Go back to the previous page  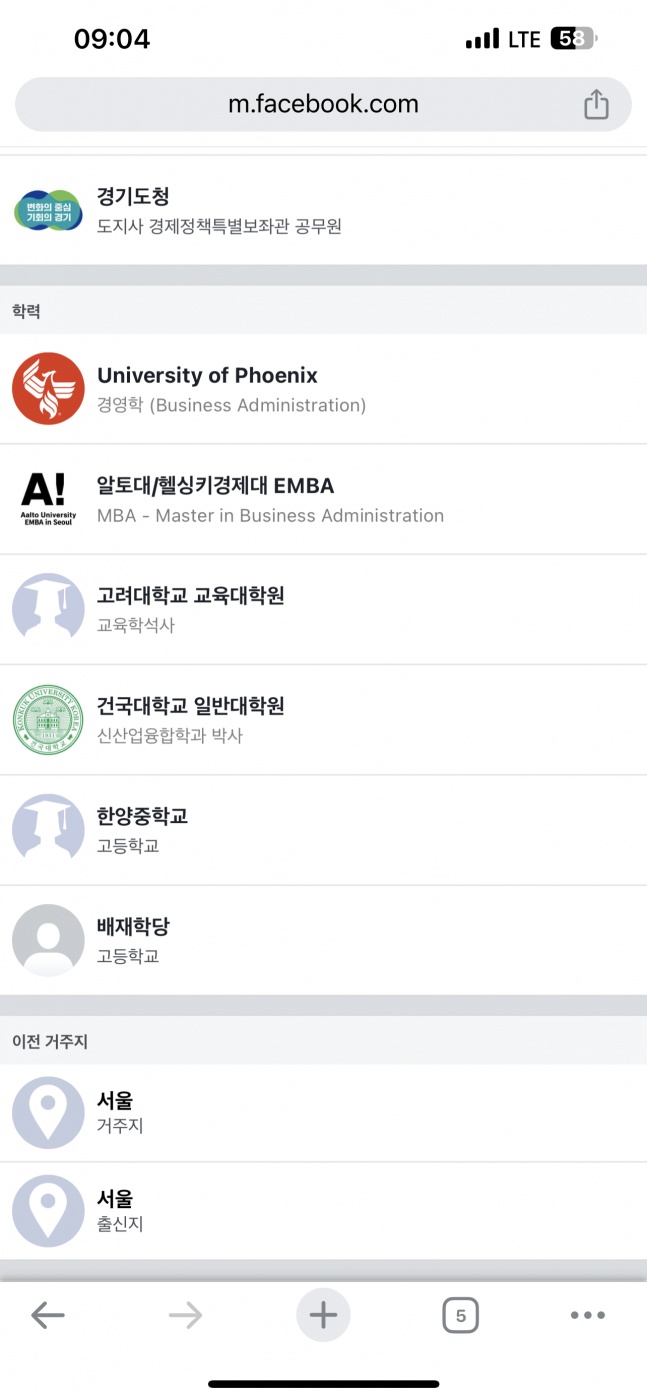[48, 1315]
